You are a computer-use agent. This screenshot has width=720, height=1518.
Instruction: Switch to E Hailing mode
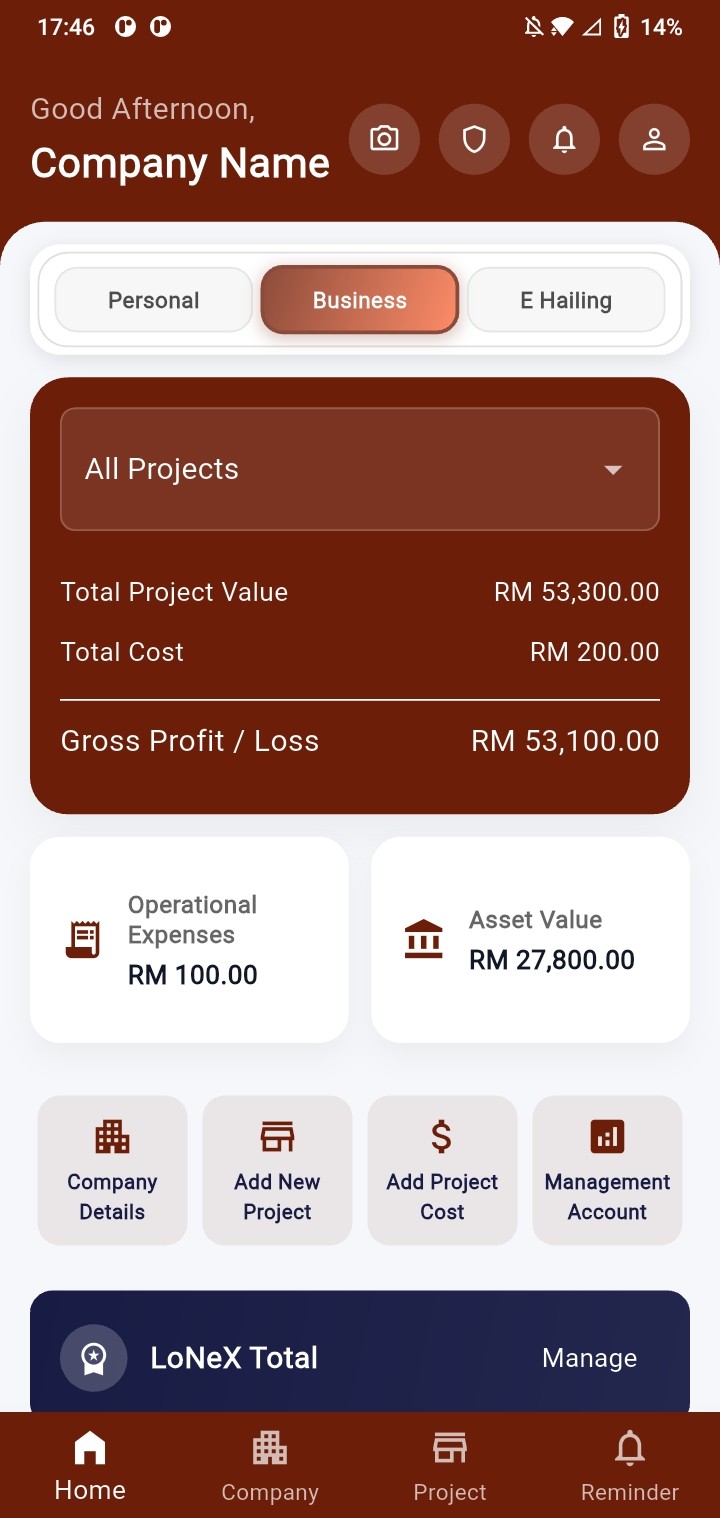pyautogui.click(x=566, y=299)
